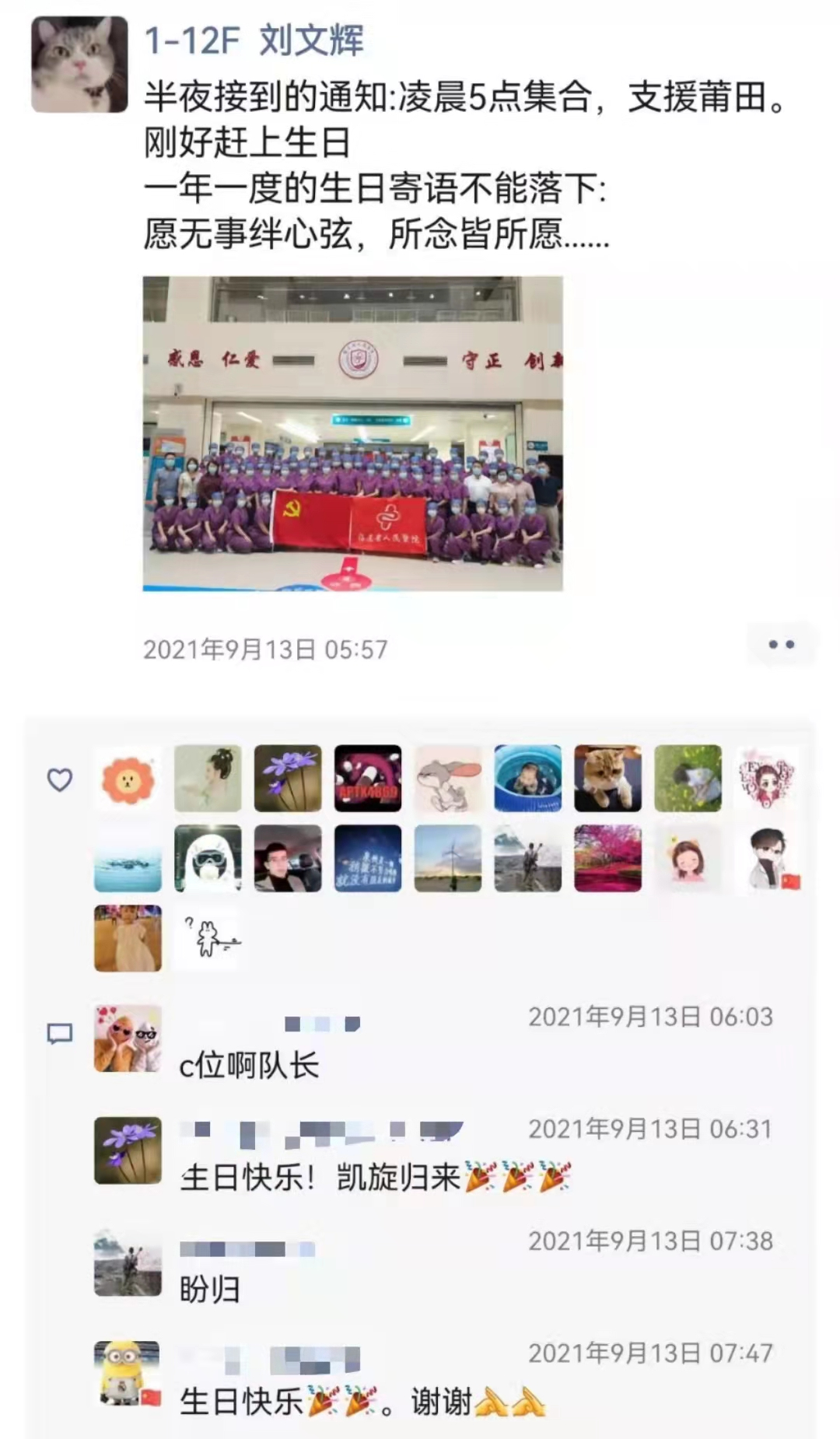Viewport: 840px width, 1439px height.
Task: Reply to the comment 盼归
Action: (x=210, y=1290)
